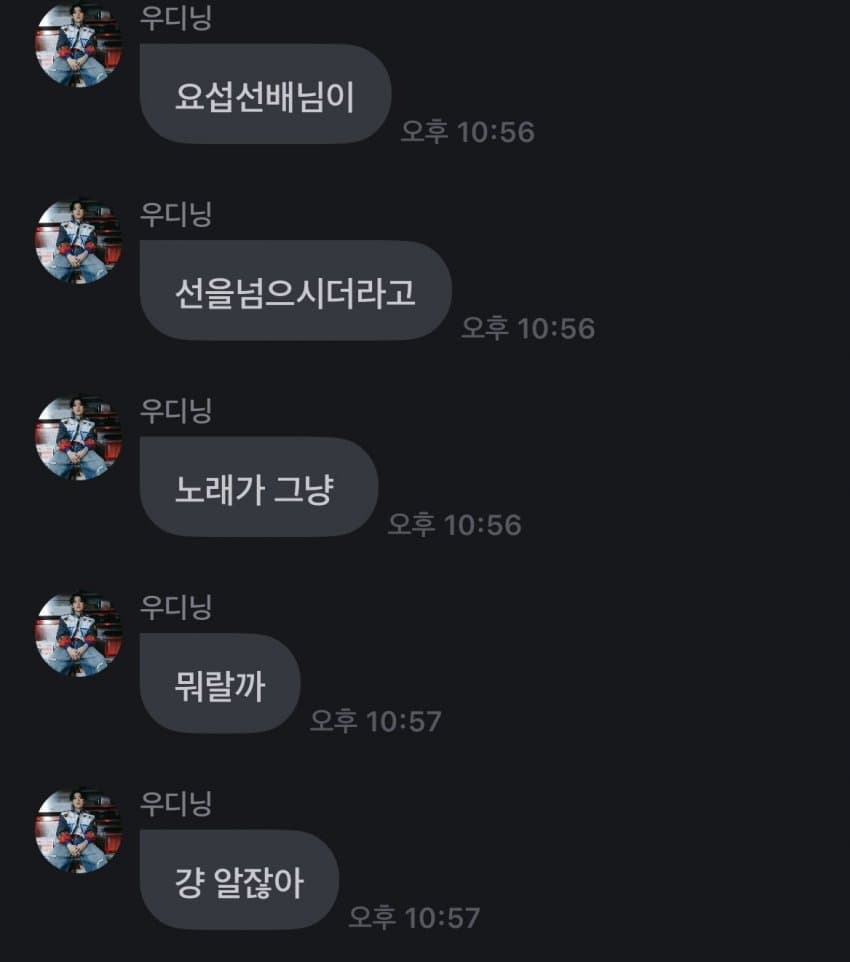This screenshot has width=850, height=962.
Task: View the profile photo beside 노래가 그냥
Action: (78, 438)
